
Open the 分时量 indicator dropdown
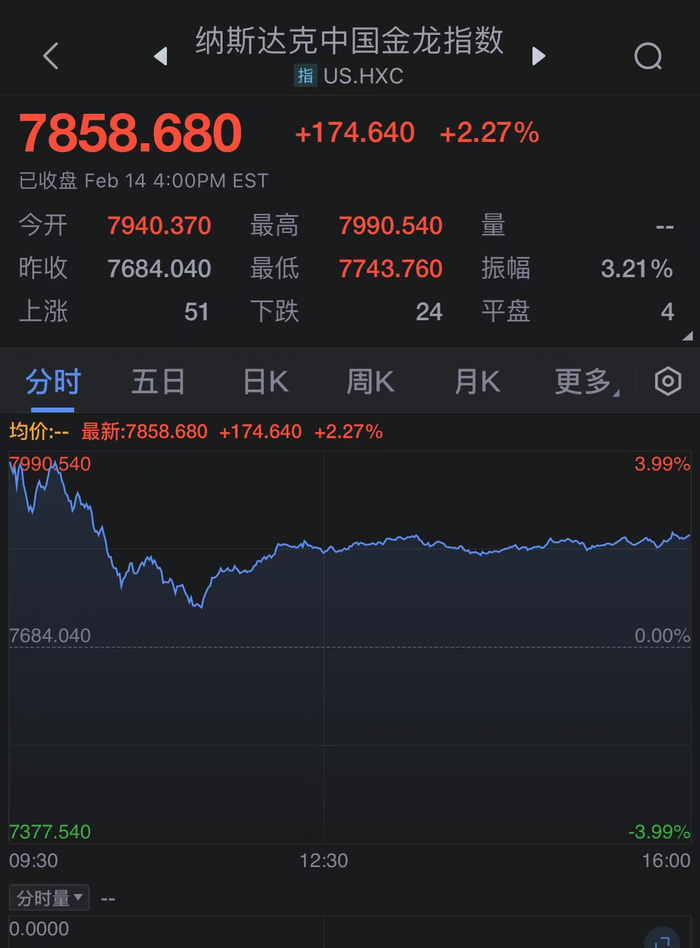pyautogui.click(x=49, y=898)
